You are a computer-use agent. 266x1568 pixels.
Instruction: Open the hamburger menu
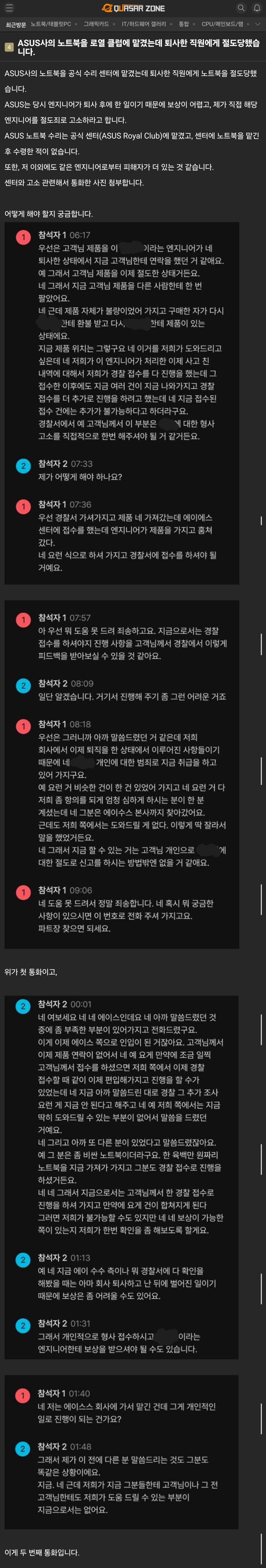click(x=9, y=8)
